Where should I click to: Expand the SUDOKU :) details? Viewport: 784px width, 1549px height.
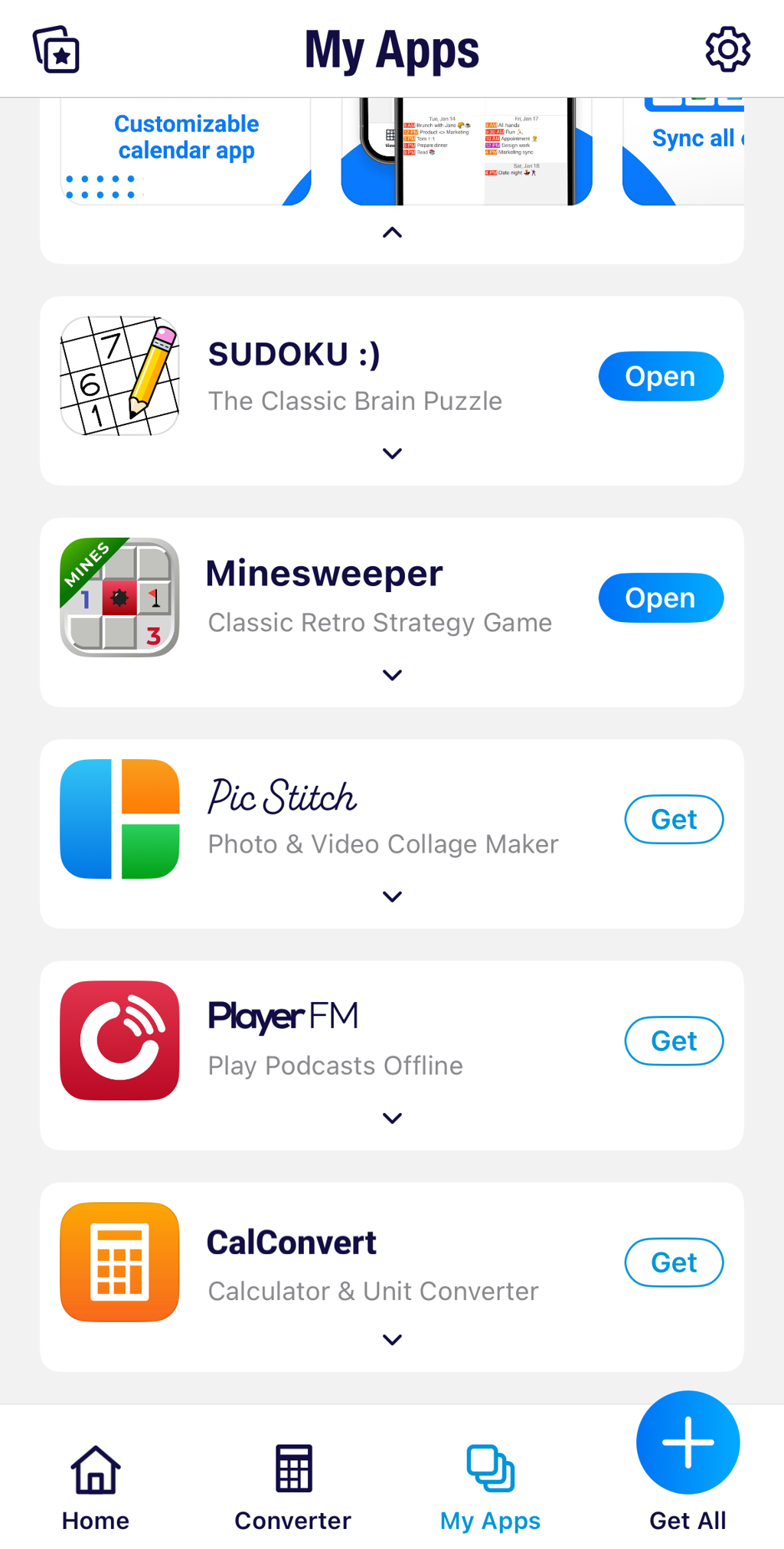392,454
